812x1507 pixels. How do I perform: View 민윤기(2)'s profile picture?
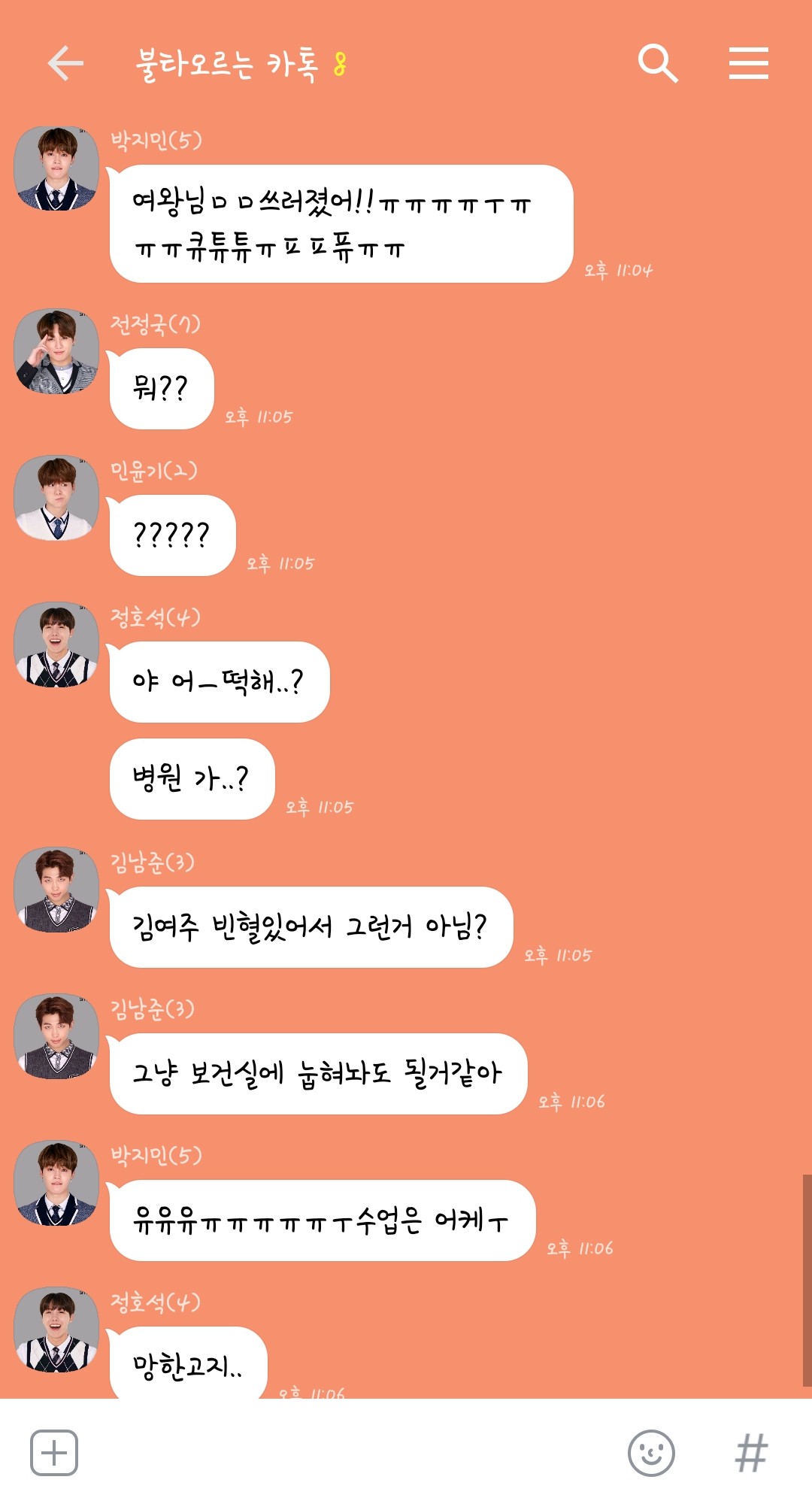point(57,498)
